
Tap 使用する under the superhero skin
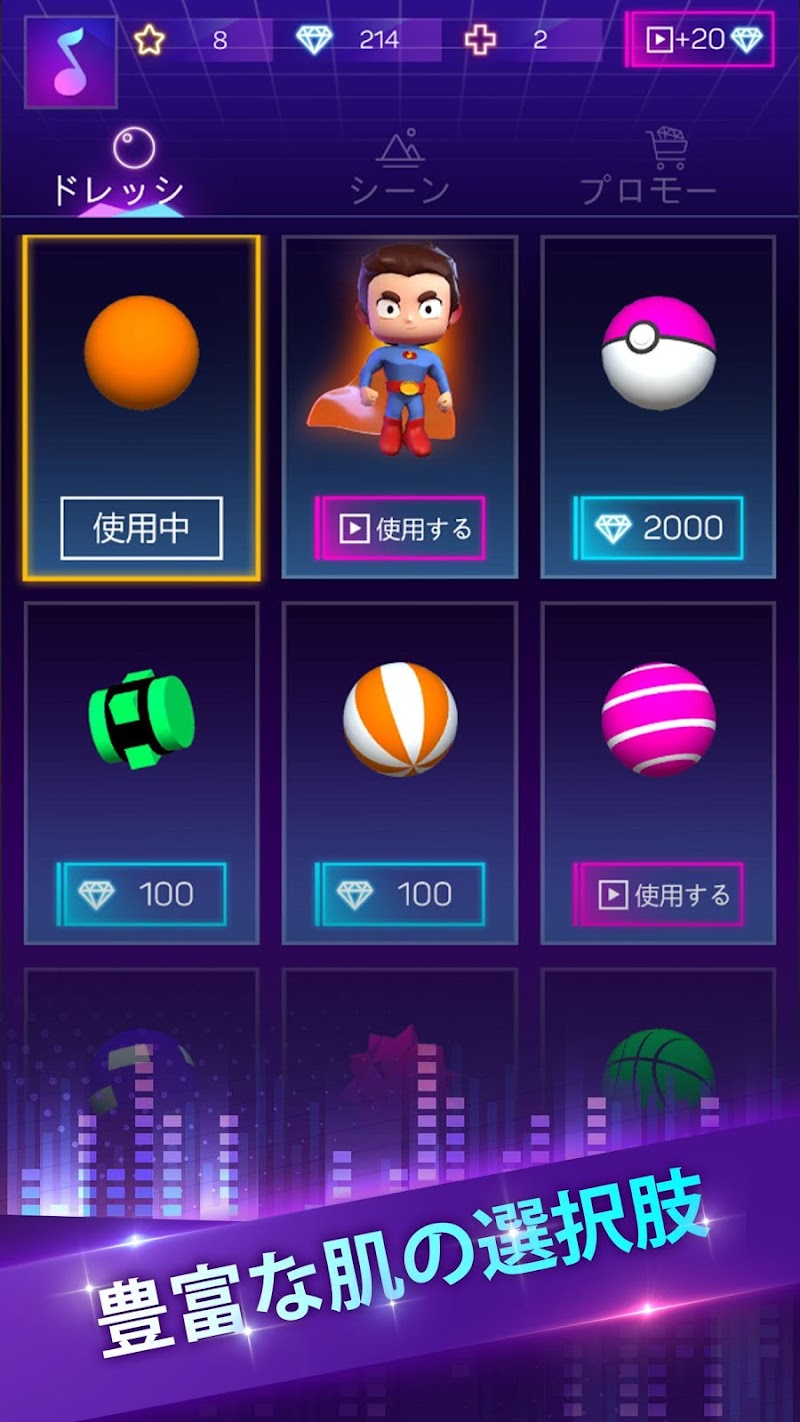401,528
